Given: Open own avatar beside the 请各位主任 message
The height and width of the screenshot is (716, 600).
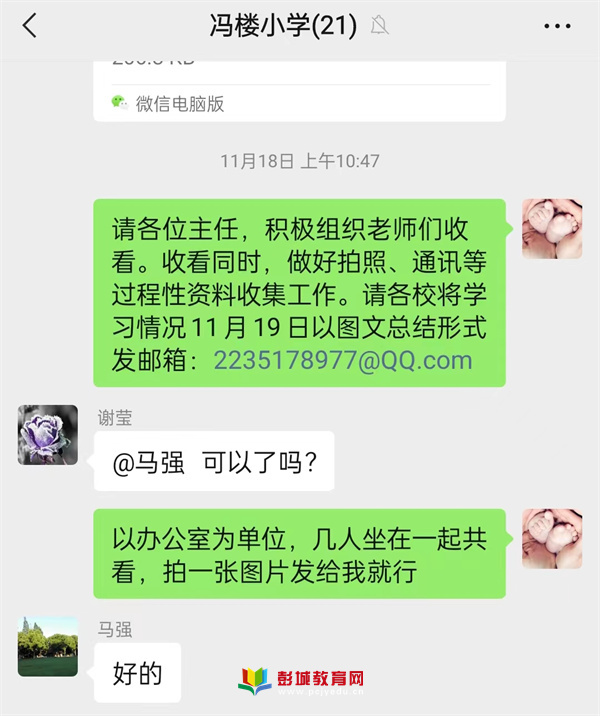Looking at the screenshot, I should (552, 229).
